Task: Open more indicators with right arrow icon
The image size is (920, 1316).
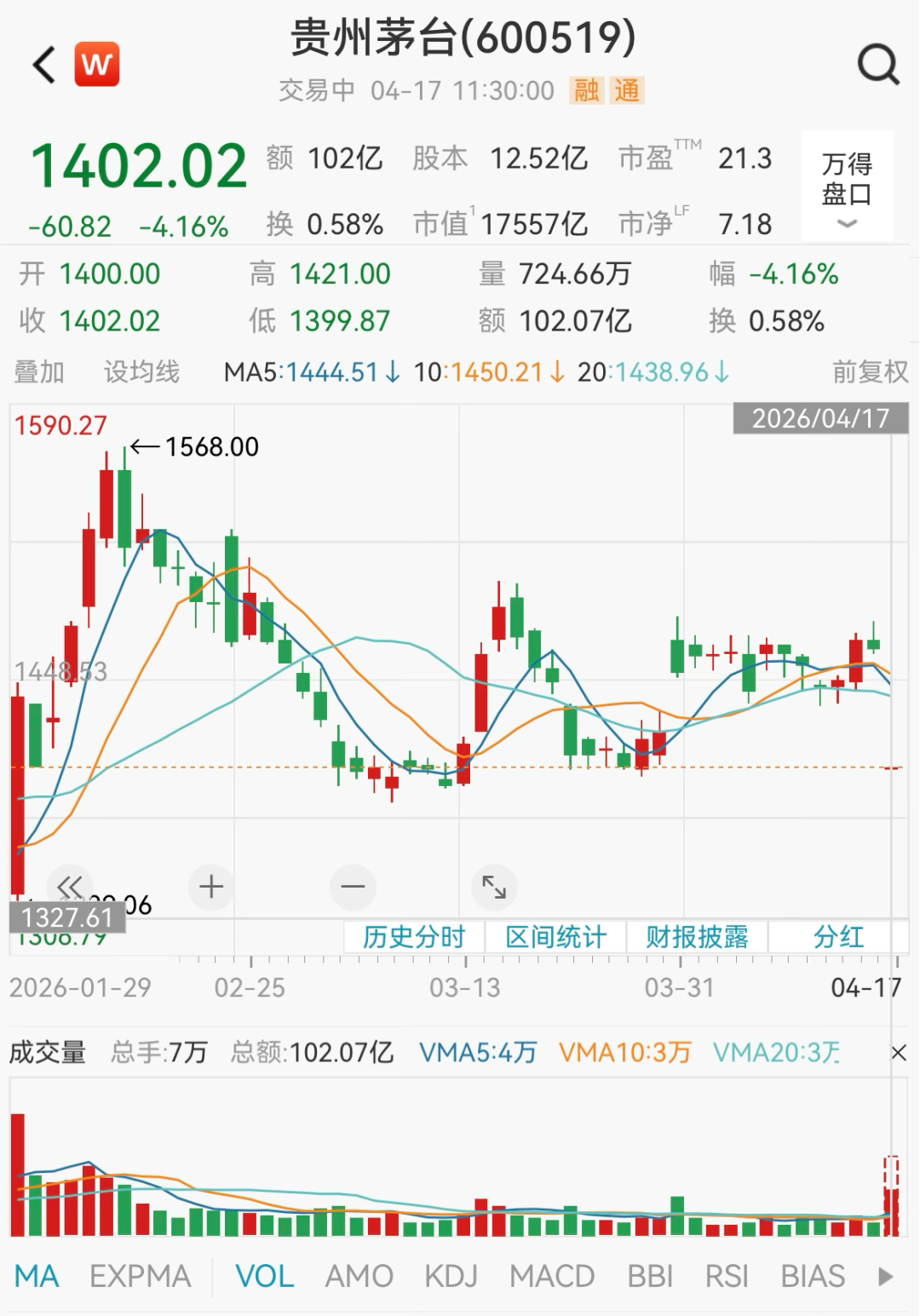Action: pos(886,1275)
